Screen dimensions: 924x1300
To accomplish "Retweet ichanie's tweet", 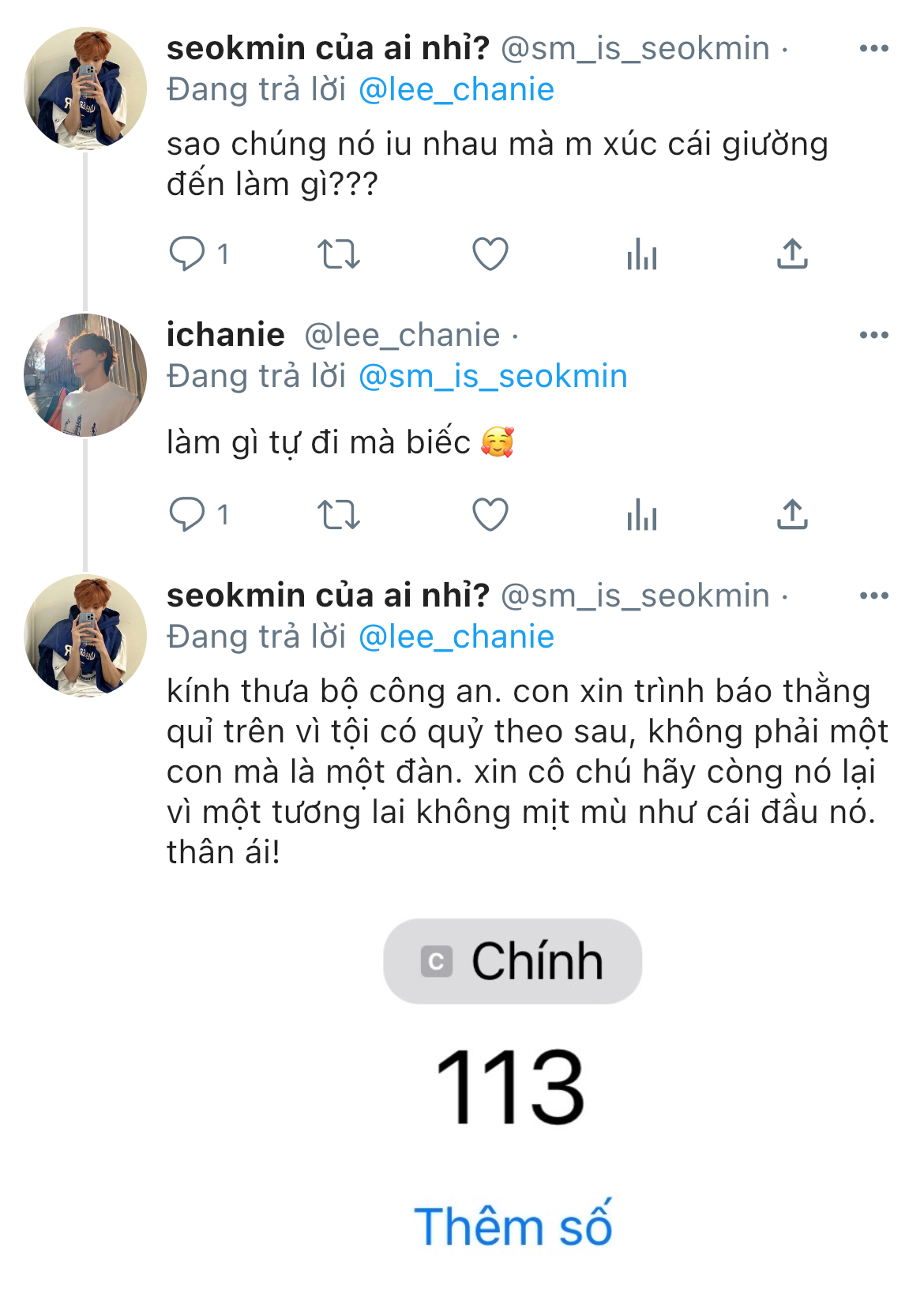I will (x=339, y=515).
